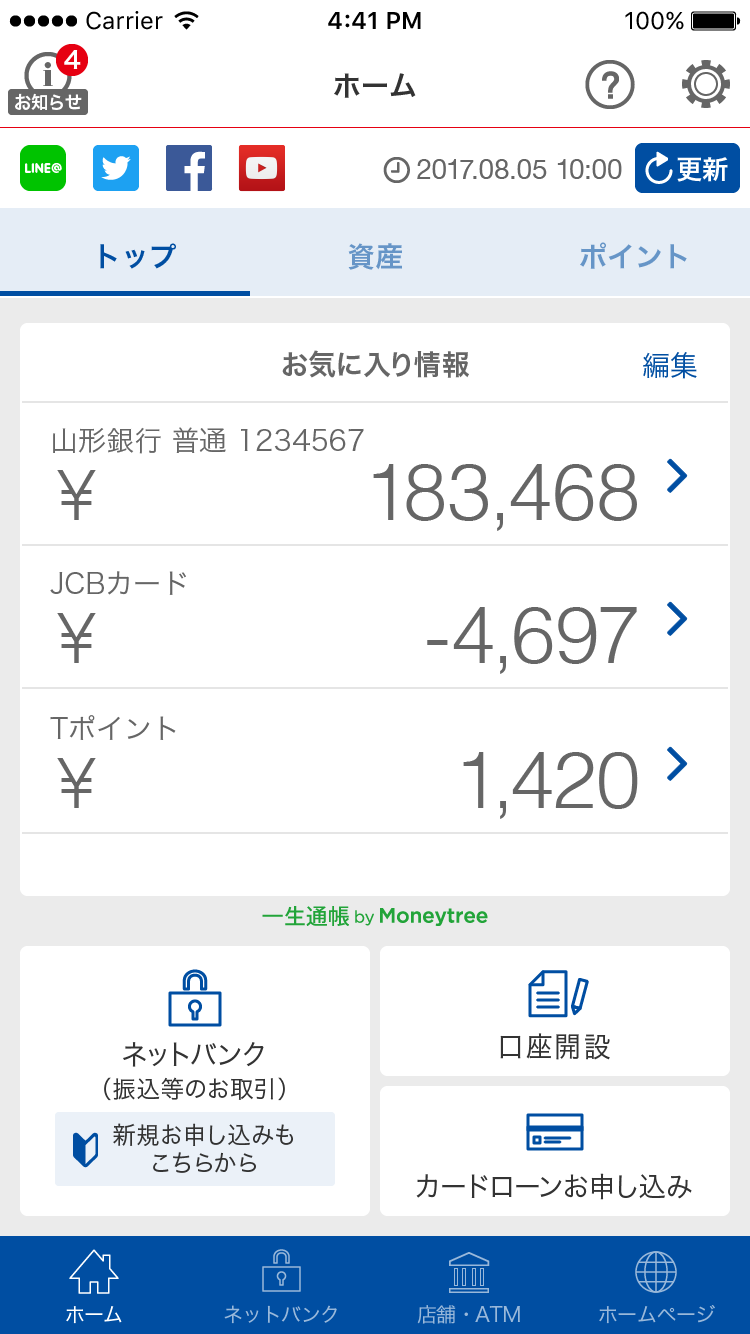This screenshot has height=1334, width=750.
Task: Open the Twitter page
Action: coord(116,168)
